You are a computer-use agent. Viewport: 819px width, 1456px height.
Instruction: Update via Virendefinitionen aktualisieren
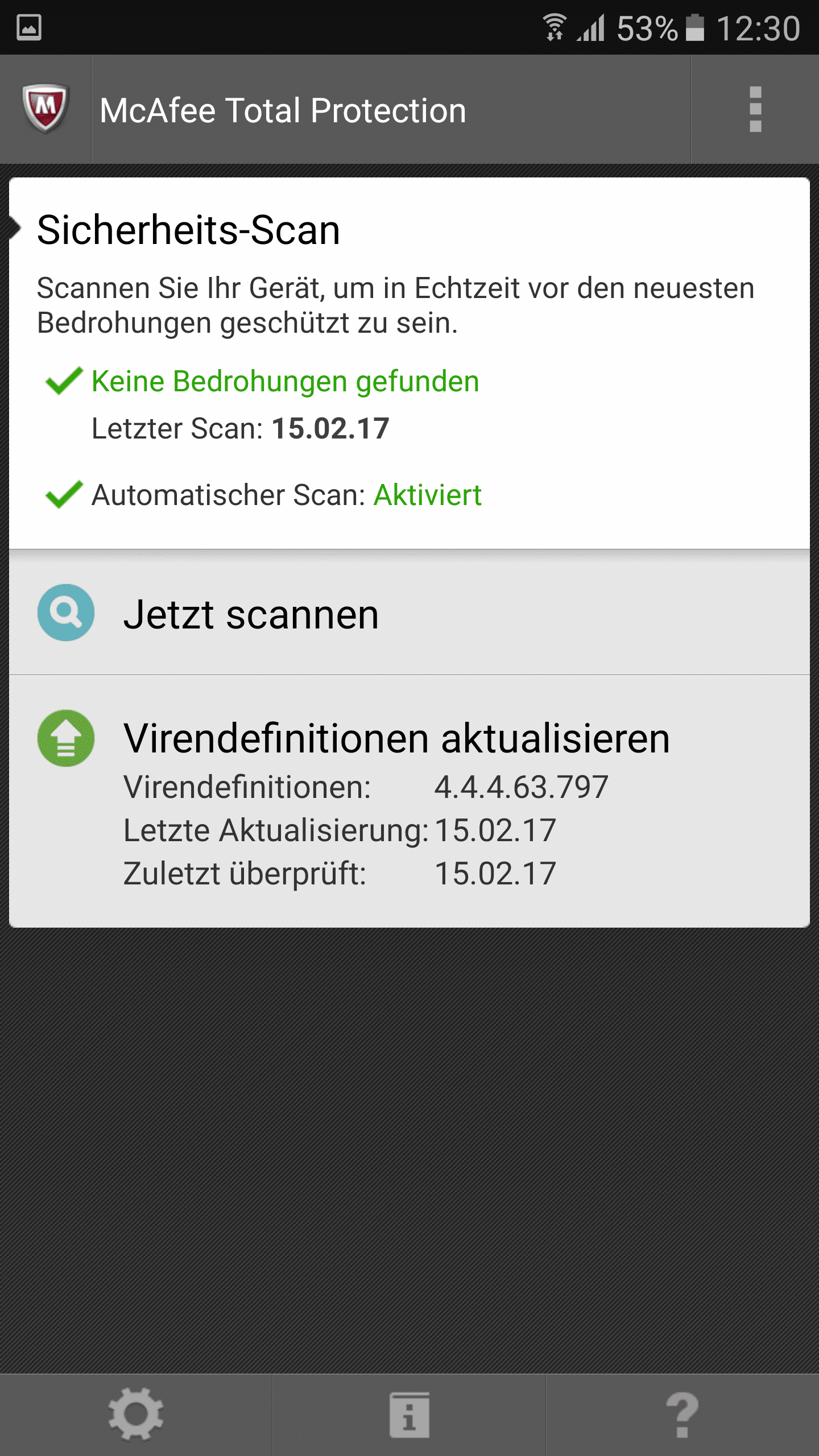tap(396, 738)
